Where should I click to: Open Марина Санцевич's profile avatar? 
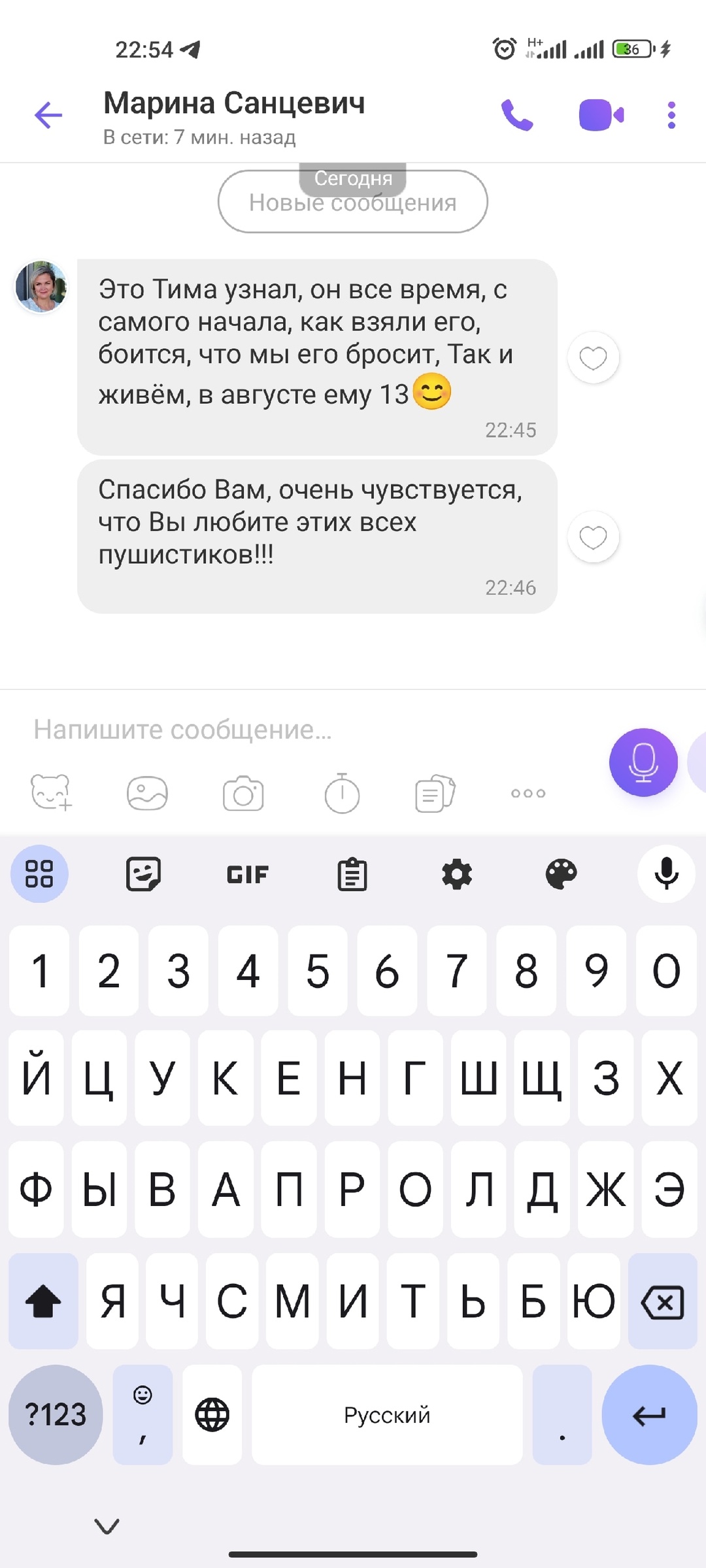tap(41, 287)
